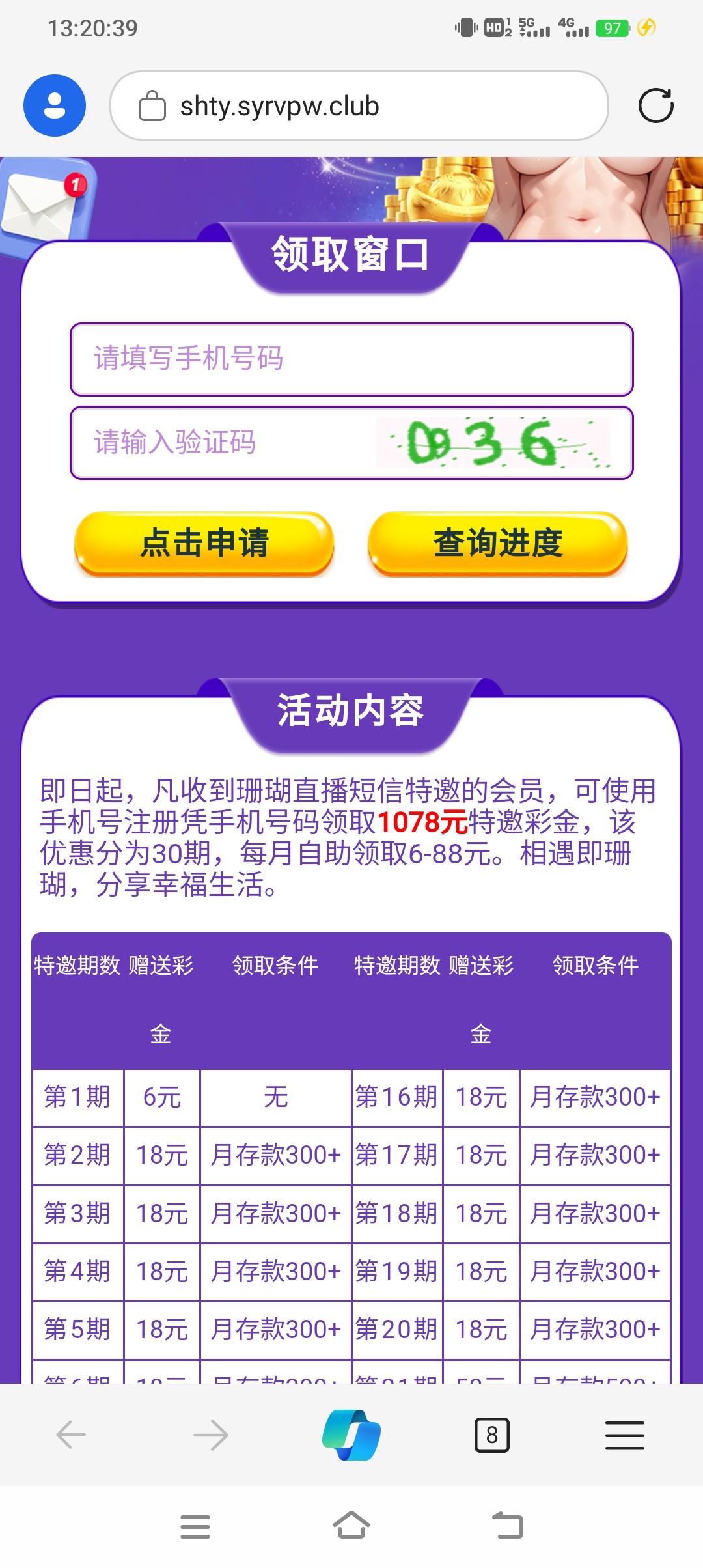Open the browser hamburger menu
Image resolution: width=703 pixels, height=1568 pixels.
[x=625, y=1435]
